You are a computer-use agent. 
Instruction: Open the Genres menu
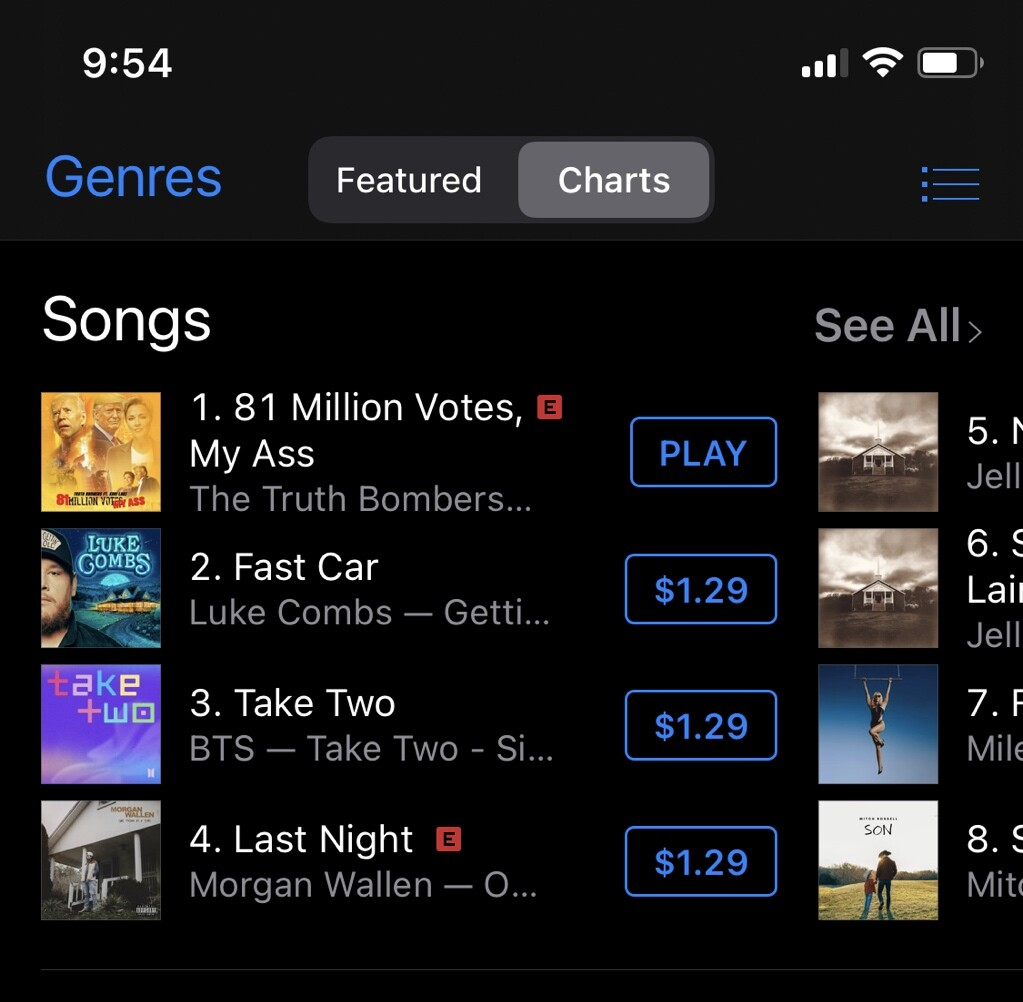coord(133,178)
